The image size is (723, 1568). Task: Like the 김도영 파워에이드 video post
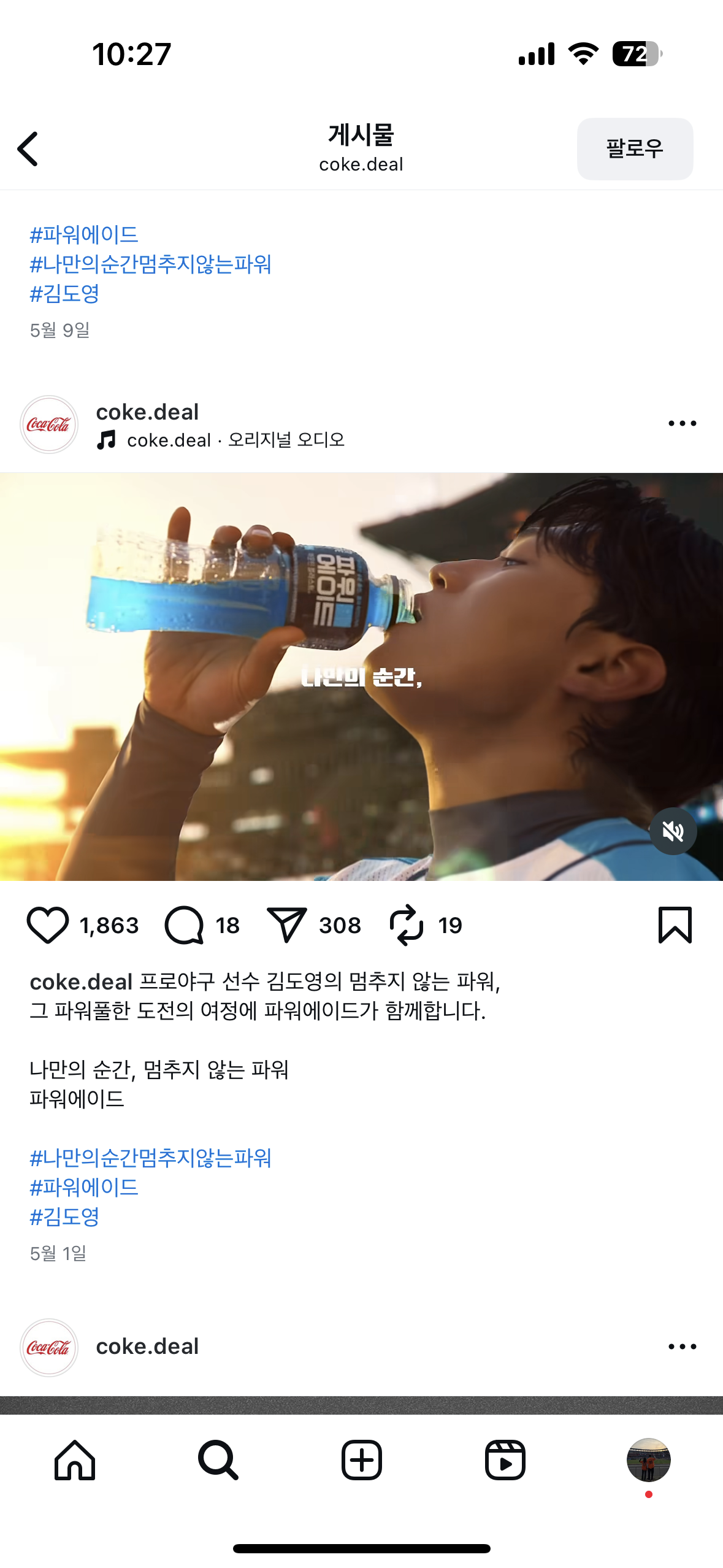48,925
